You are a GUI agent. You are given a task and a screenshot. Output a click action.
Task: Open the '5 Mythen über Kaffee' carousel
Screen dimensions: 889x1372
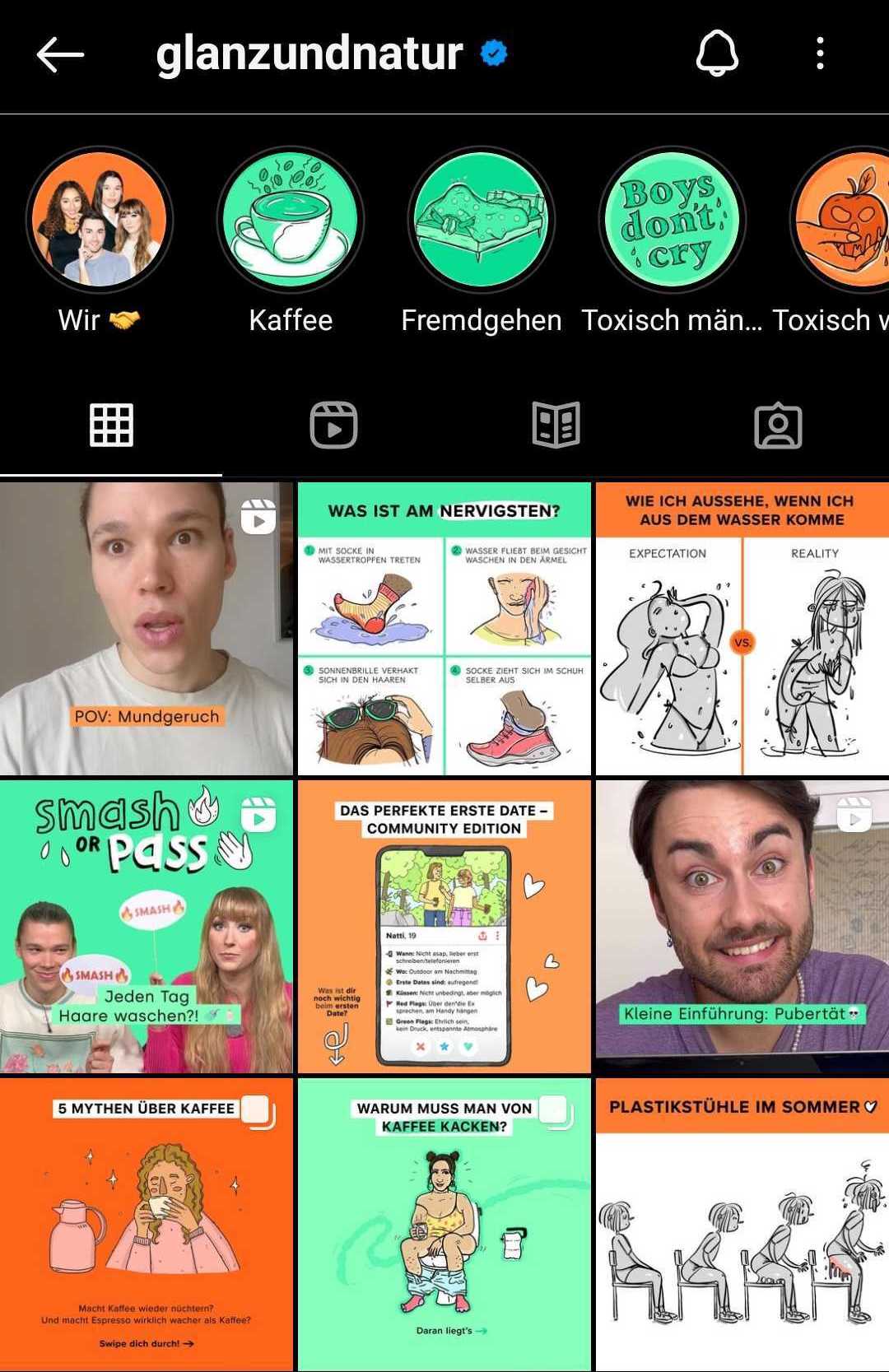pos(147,1225)
